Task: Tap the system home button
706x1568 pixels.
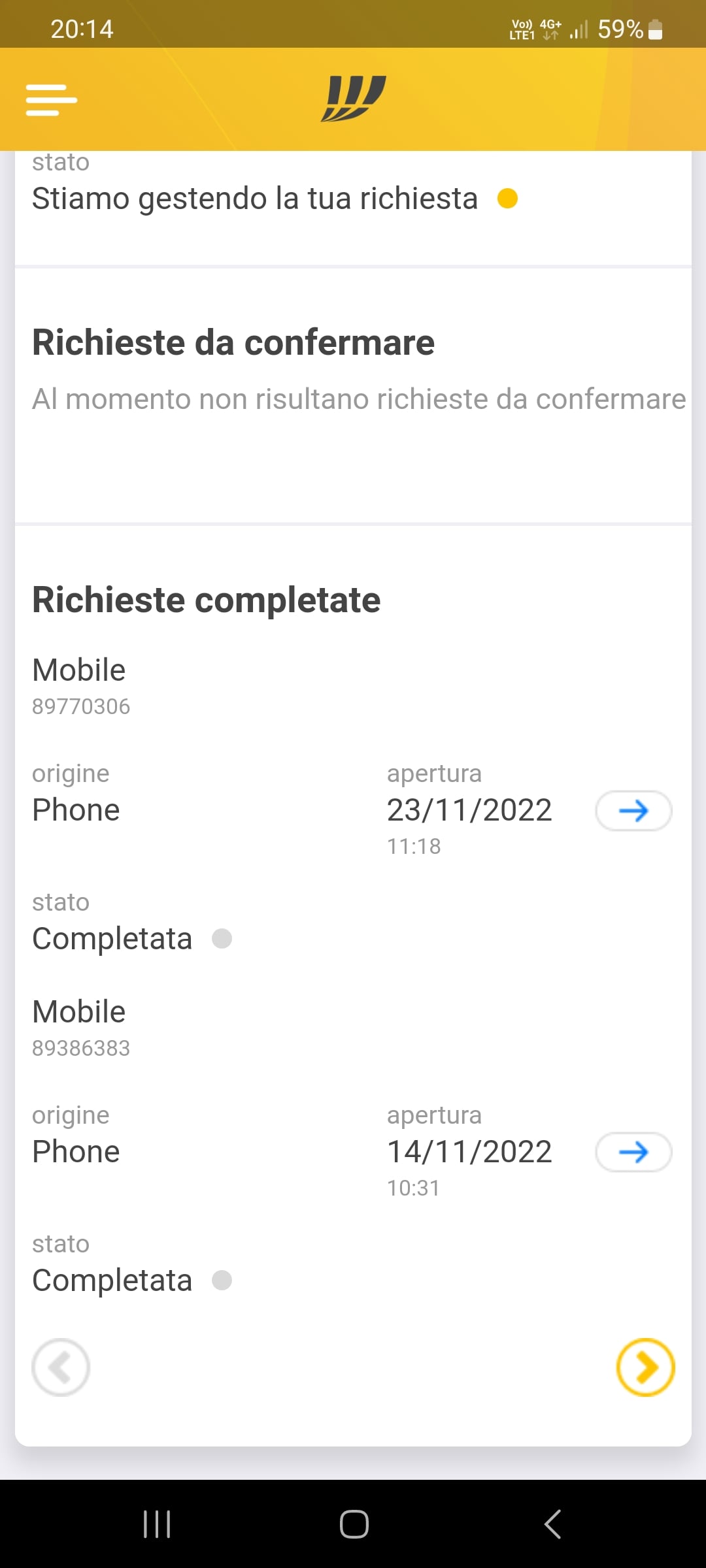Action: pyautogui.click(x=354, y=1524)
